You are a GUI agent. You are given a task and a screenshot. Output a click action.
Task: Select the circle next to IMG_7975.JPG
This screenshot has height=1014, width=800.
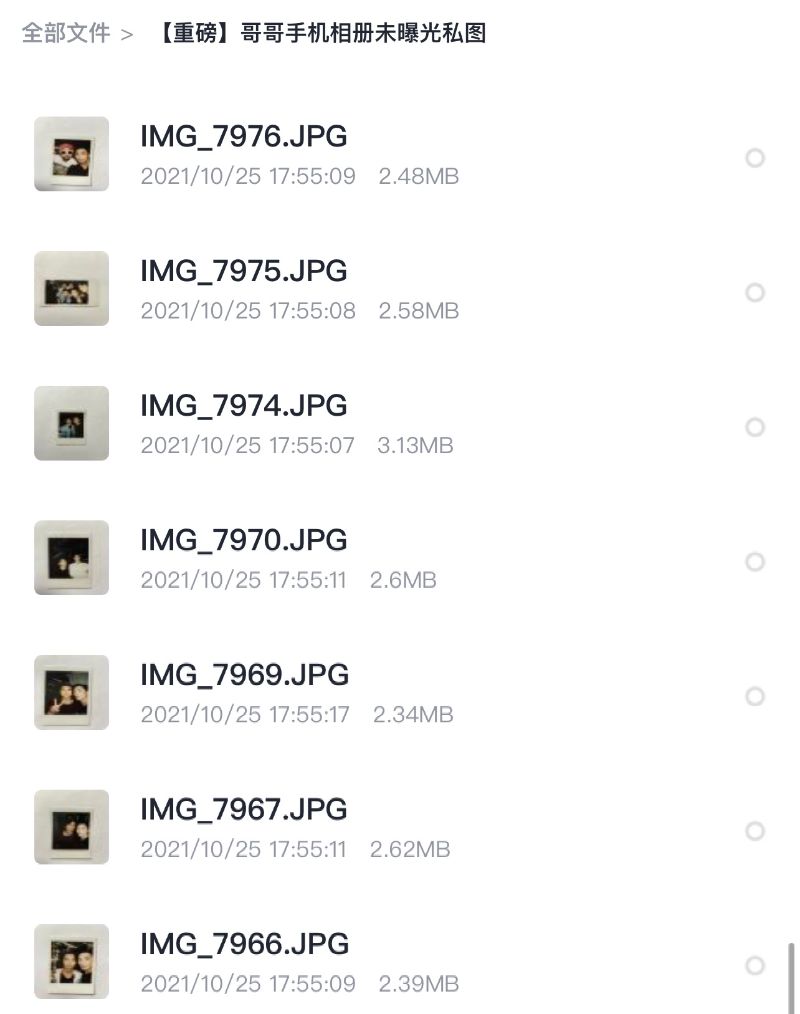click(755, 292)
